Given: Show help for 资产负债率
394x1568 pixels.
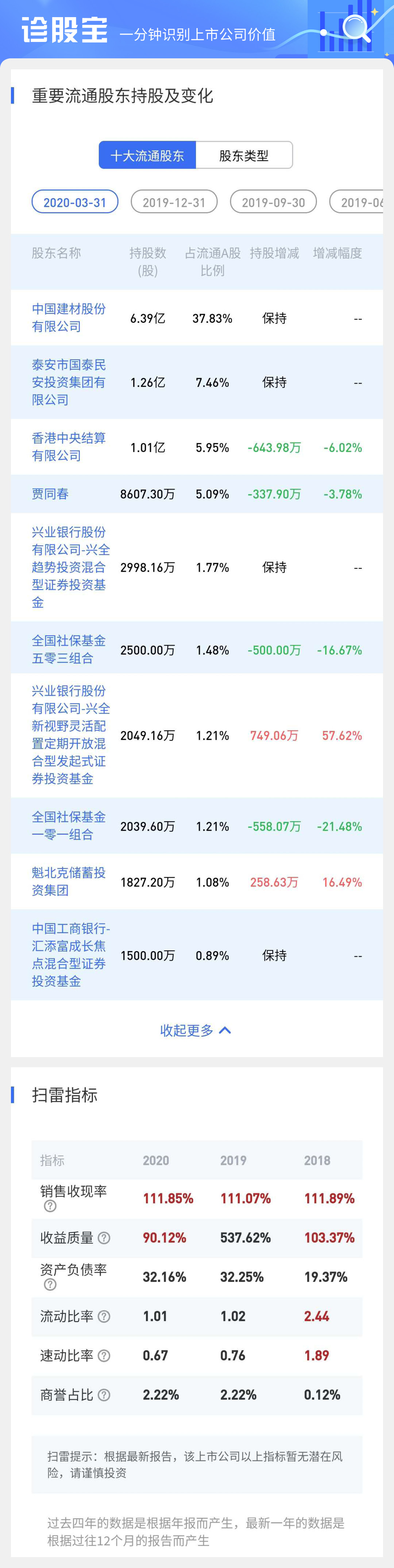Looking at the screenshot, I should point(50,1284).
